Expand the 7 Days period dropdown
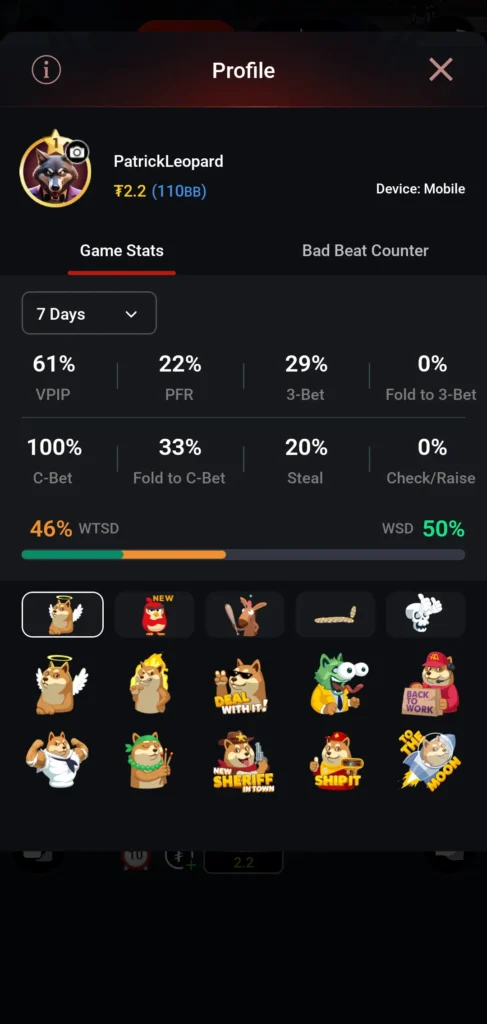Image resolution: width=487 pixels, height=1024 pixels. [x=89, y=313]
